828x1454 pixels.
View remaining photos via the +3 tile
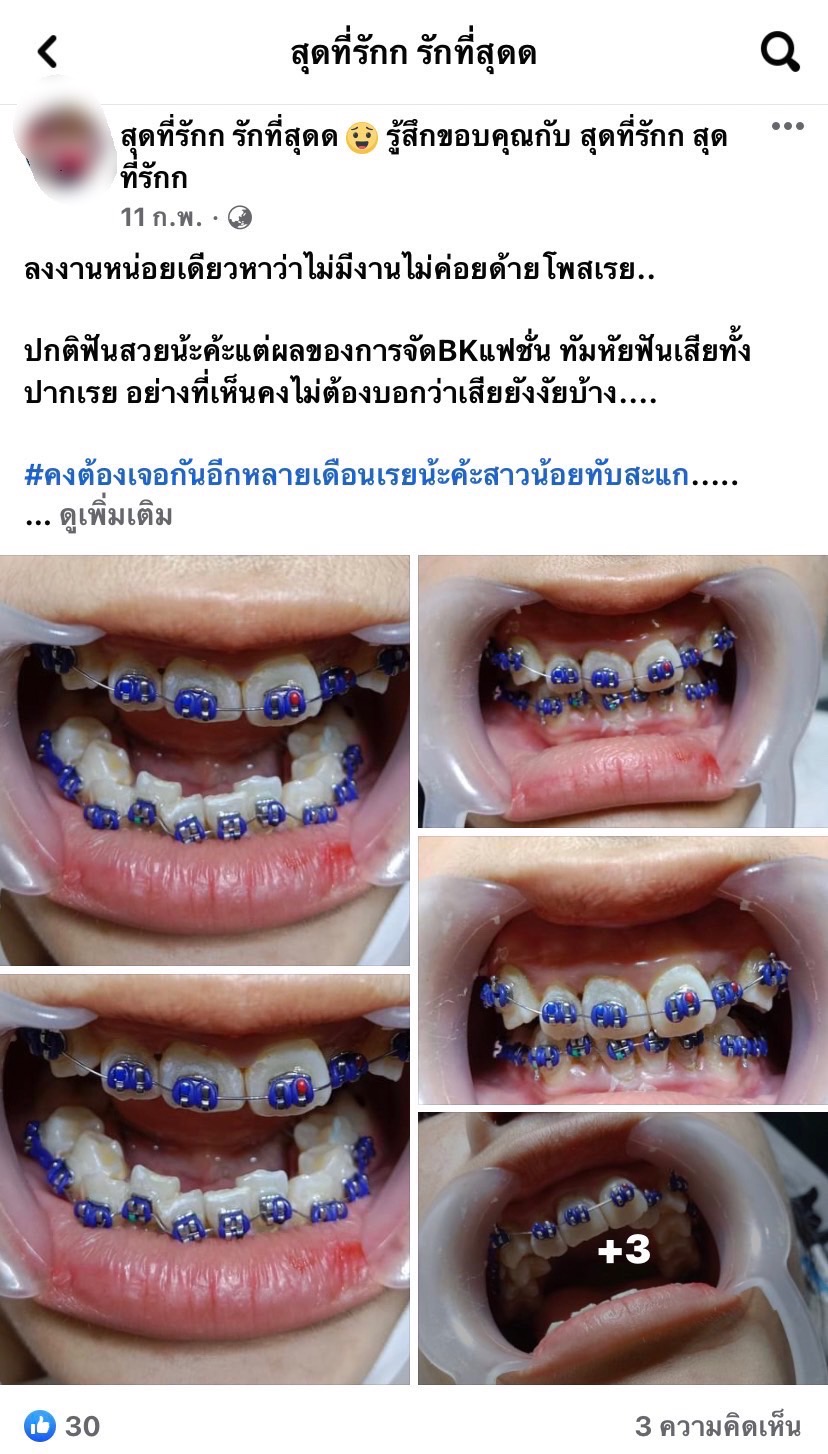(x=623, y=1249)
